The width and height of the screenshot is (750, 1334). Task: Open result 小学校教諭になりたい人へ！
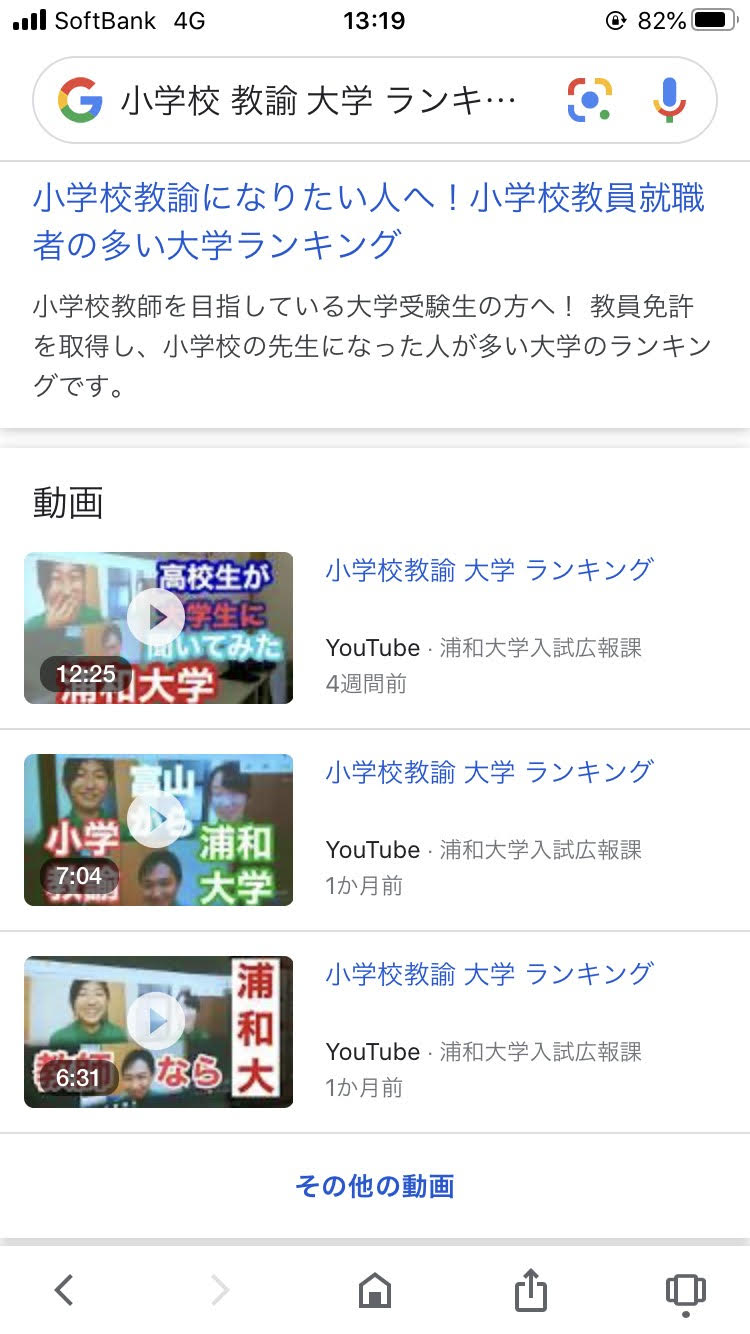pyautogui.click(x=368, y=221)
